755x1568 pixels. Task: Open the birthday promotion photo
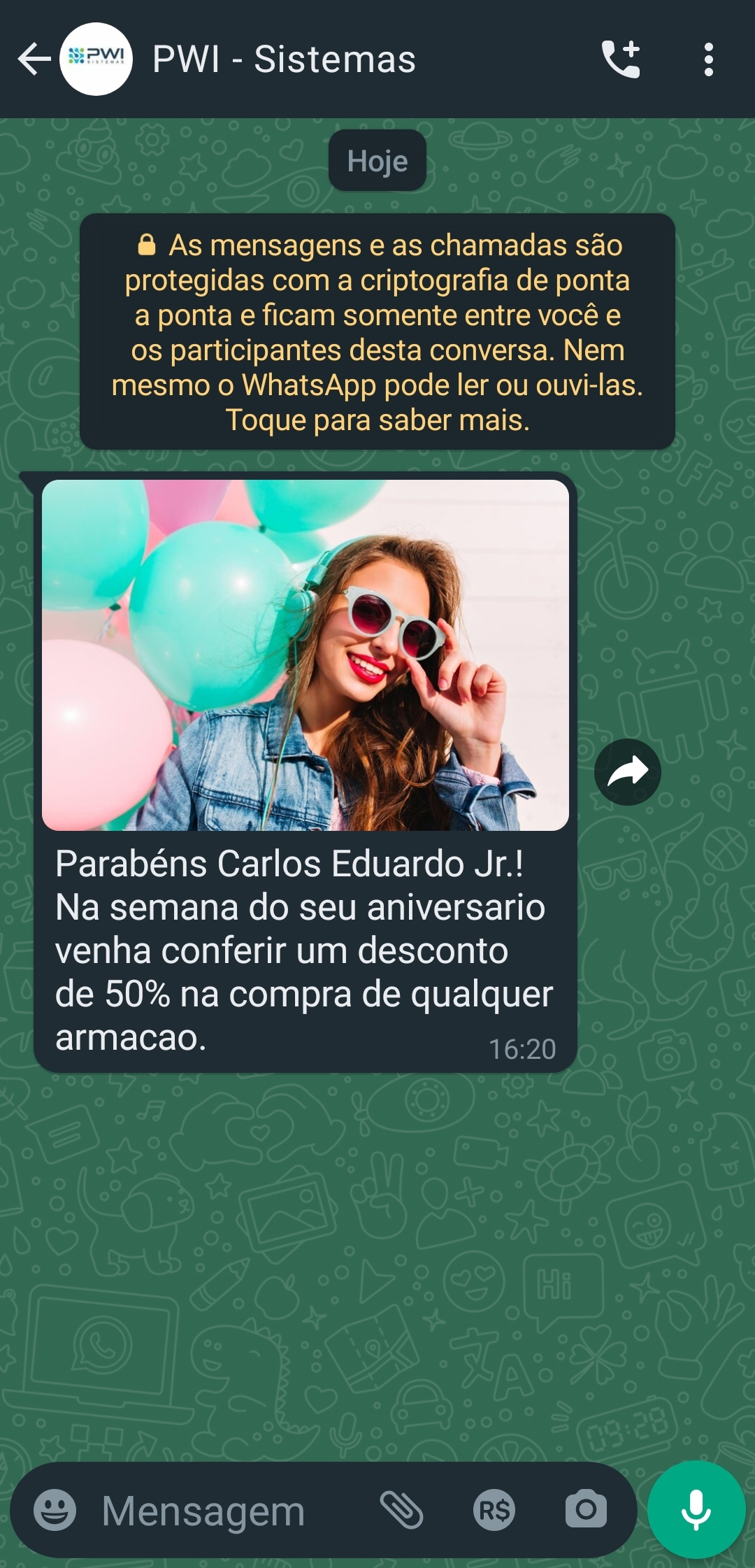pyautogui.click(x=305, y=655)
